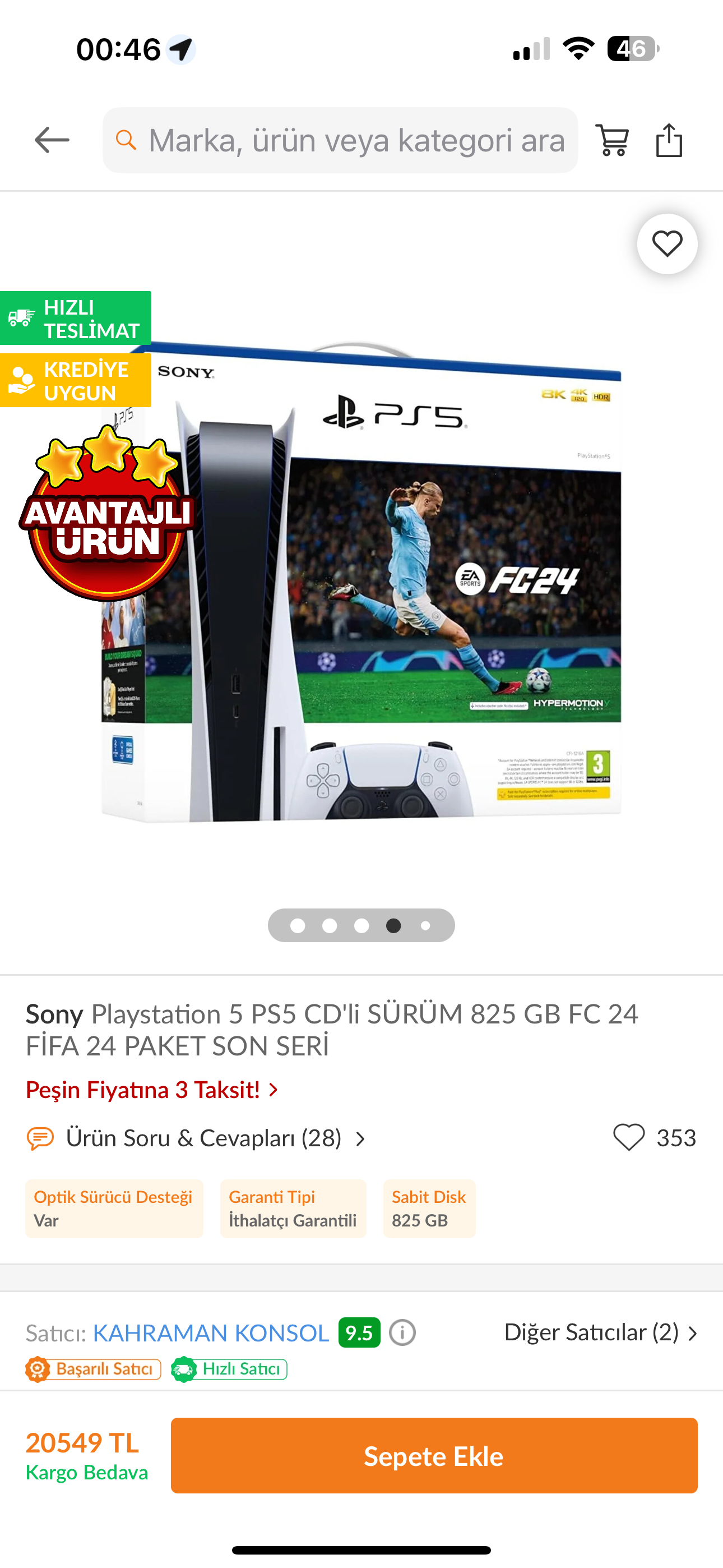Open the shopping cart
The width and height of the screenshot is (723, 1568).
pos(612,141)
